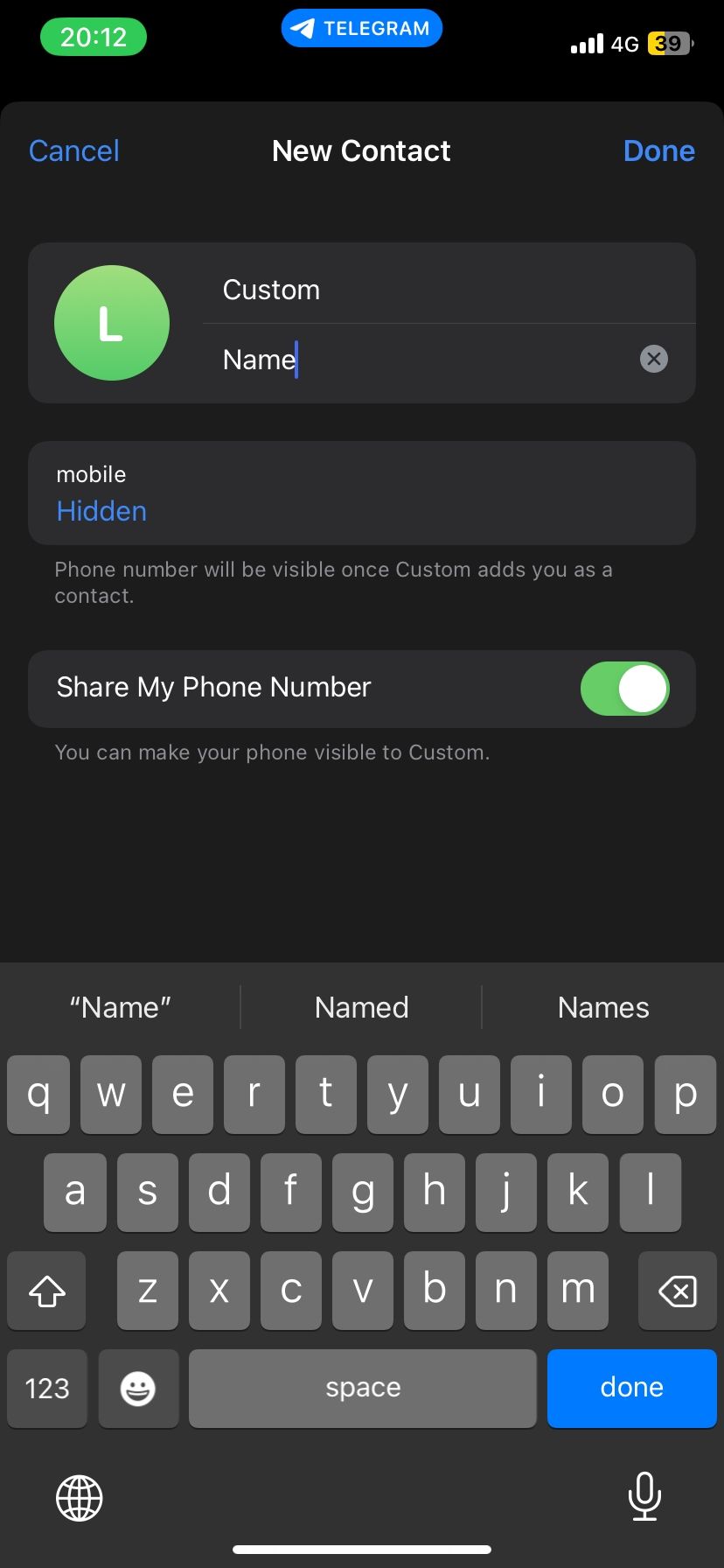Open the emoji keyboard
This screenshot has height=1568, width=724.
138,1388
